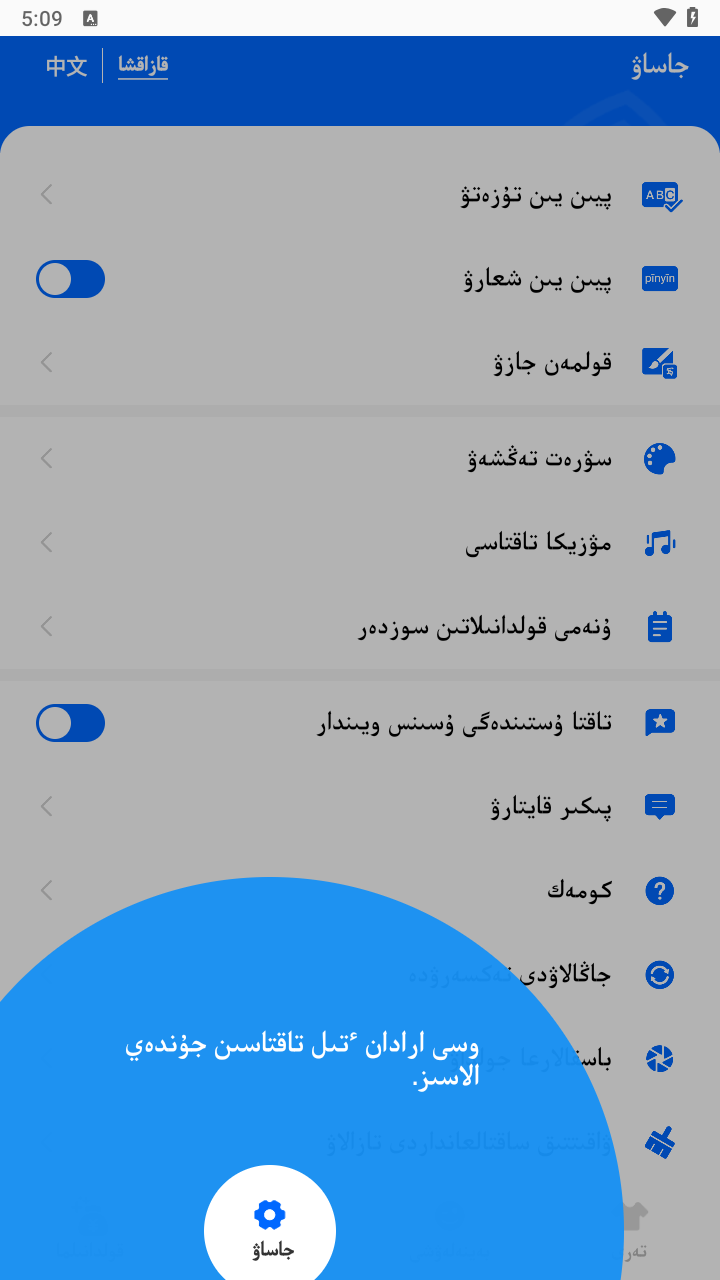Tap the highlighted جاساۋ settings gear tab

pyautogui.click(x=270, y=1228)
